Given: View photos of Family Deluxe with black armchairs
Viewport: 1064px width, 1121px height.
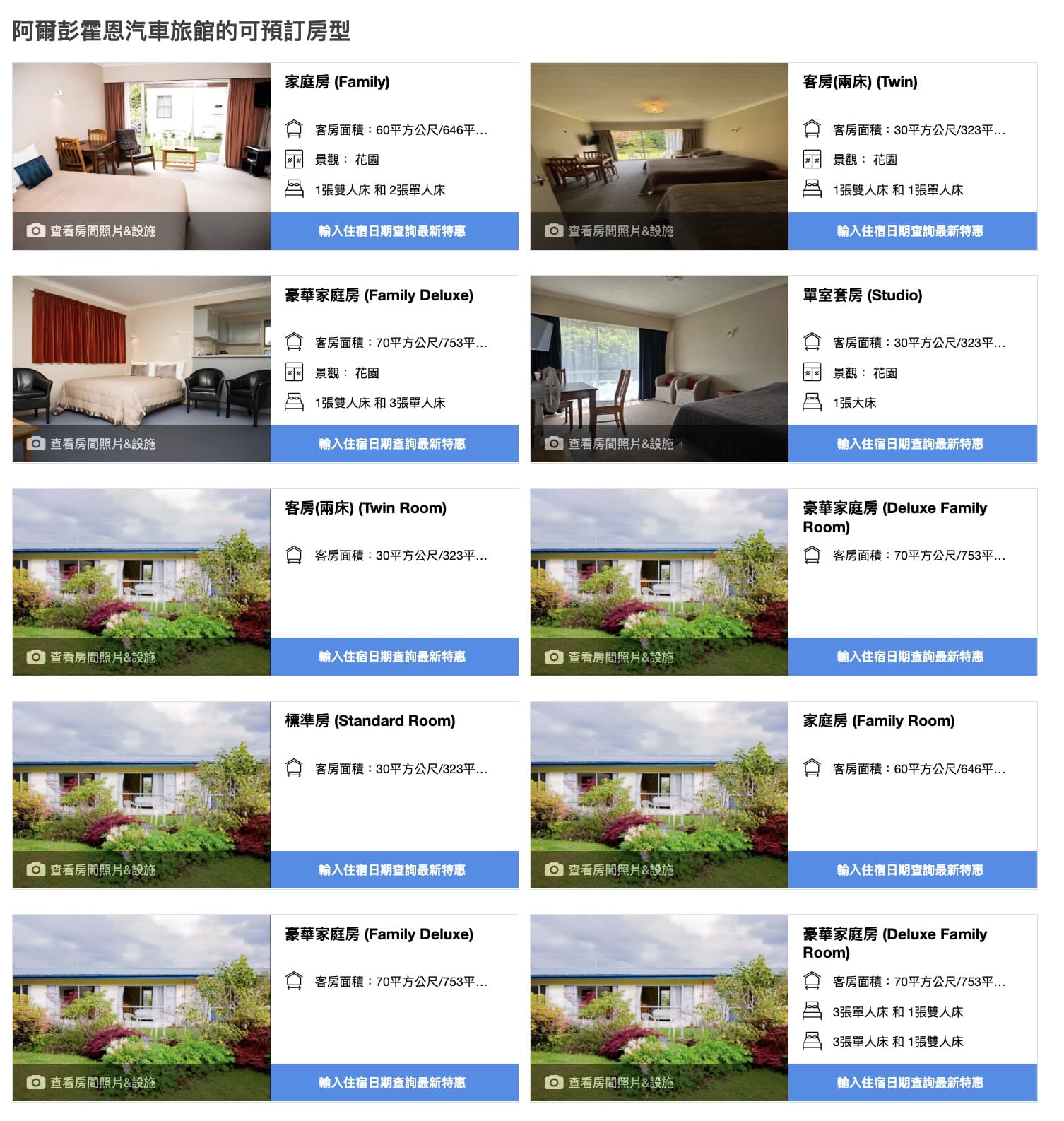Looking at the screenshot, I should click(x=92, y=444).
